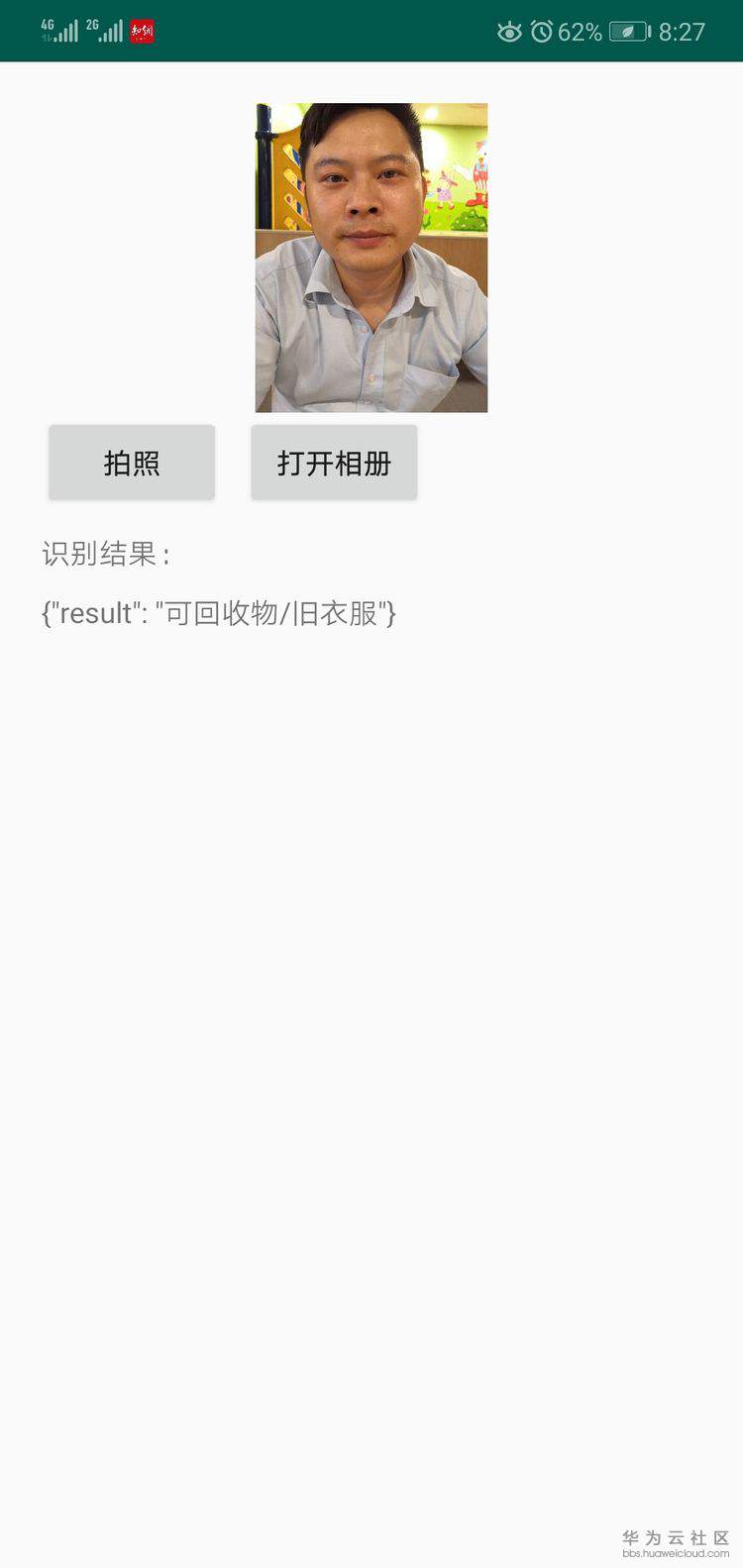Open the album with 打开相册

click(334, 463)
